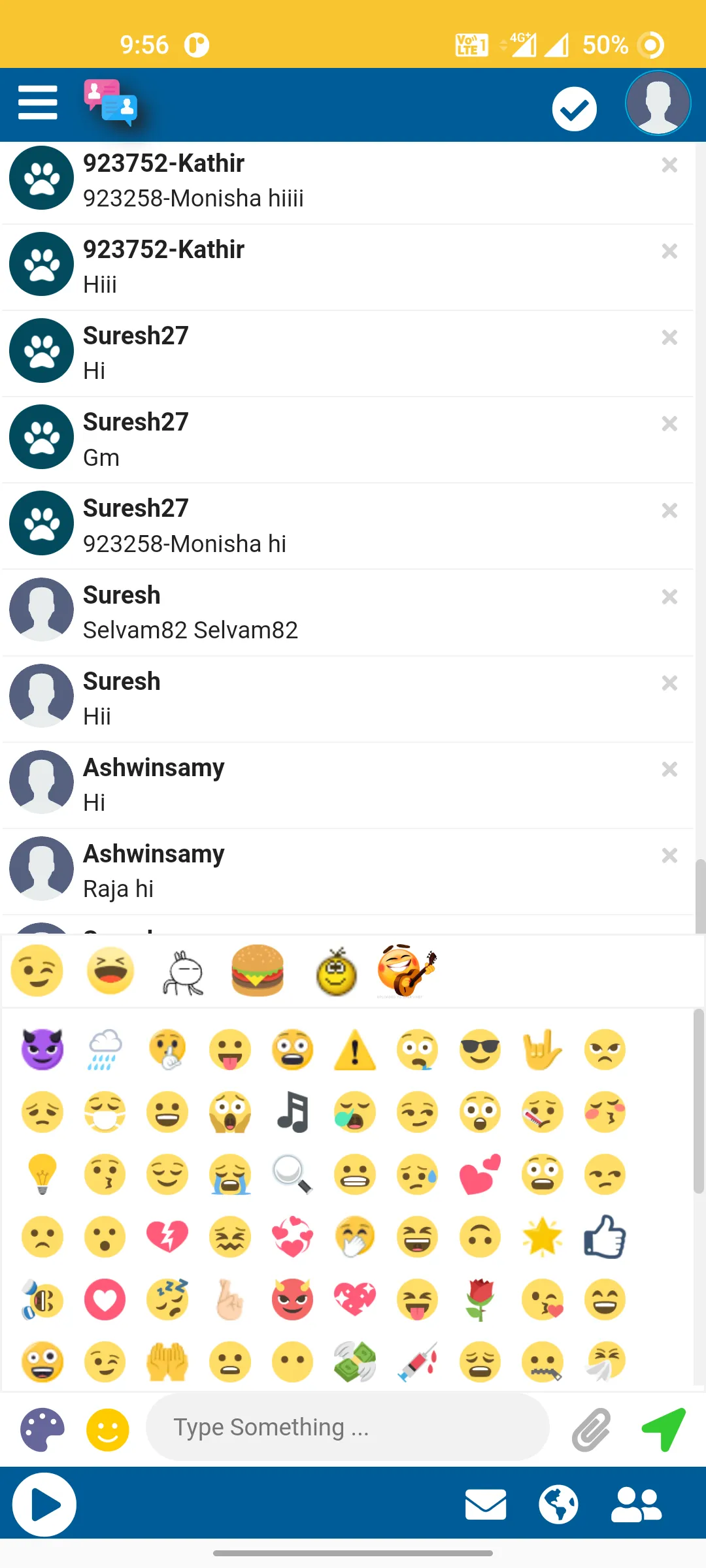Insert the thumbs up emoji
The width and height of the screenshot is (706, 1568).
click(x=605, y=1237)
